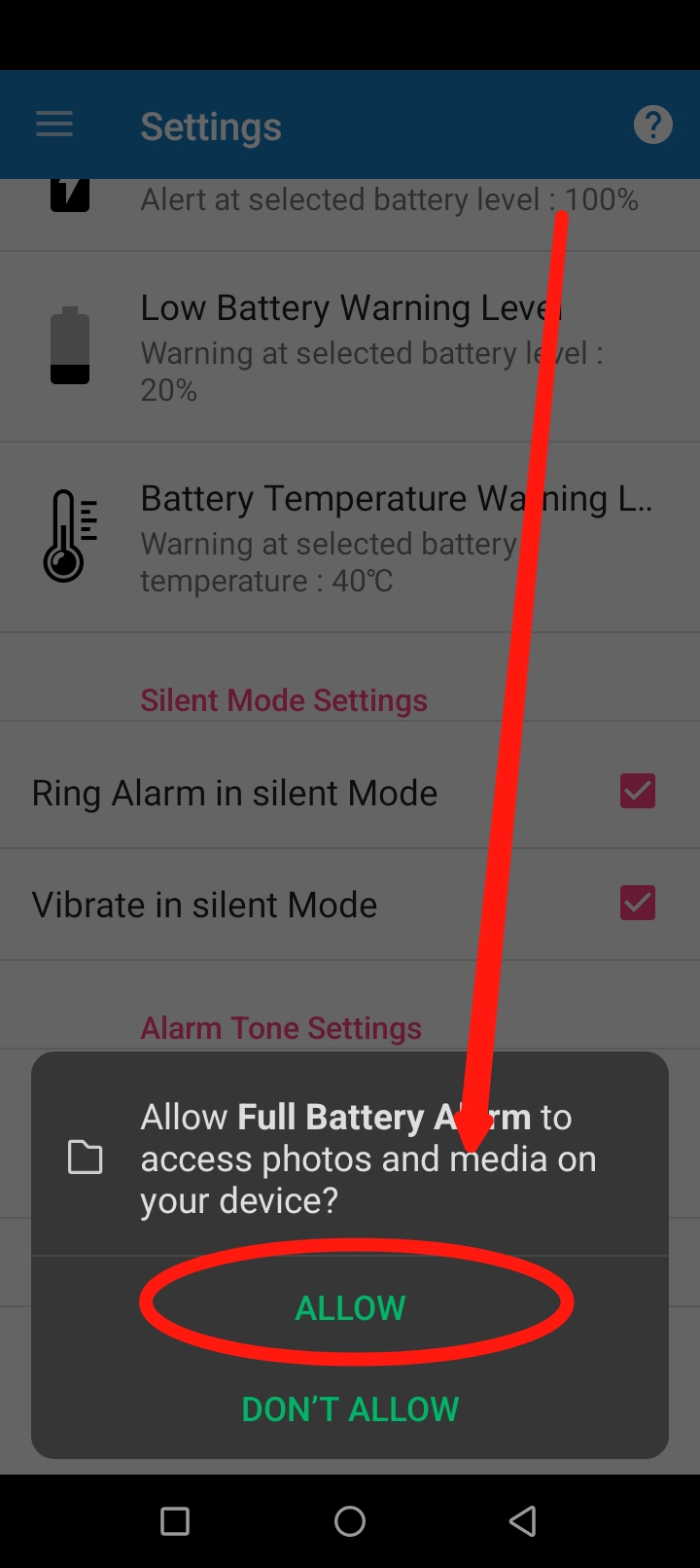Go back with the system back button
The width and height of the screenshot is (700, 1568).
click(x=523, y=1521)
